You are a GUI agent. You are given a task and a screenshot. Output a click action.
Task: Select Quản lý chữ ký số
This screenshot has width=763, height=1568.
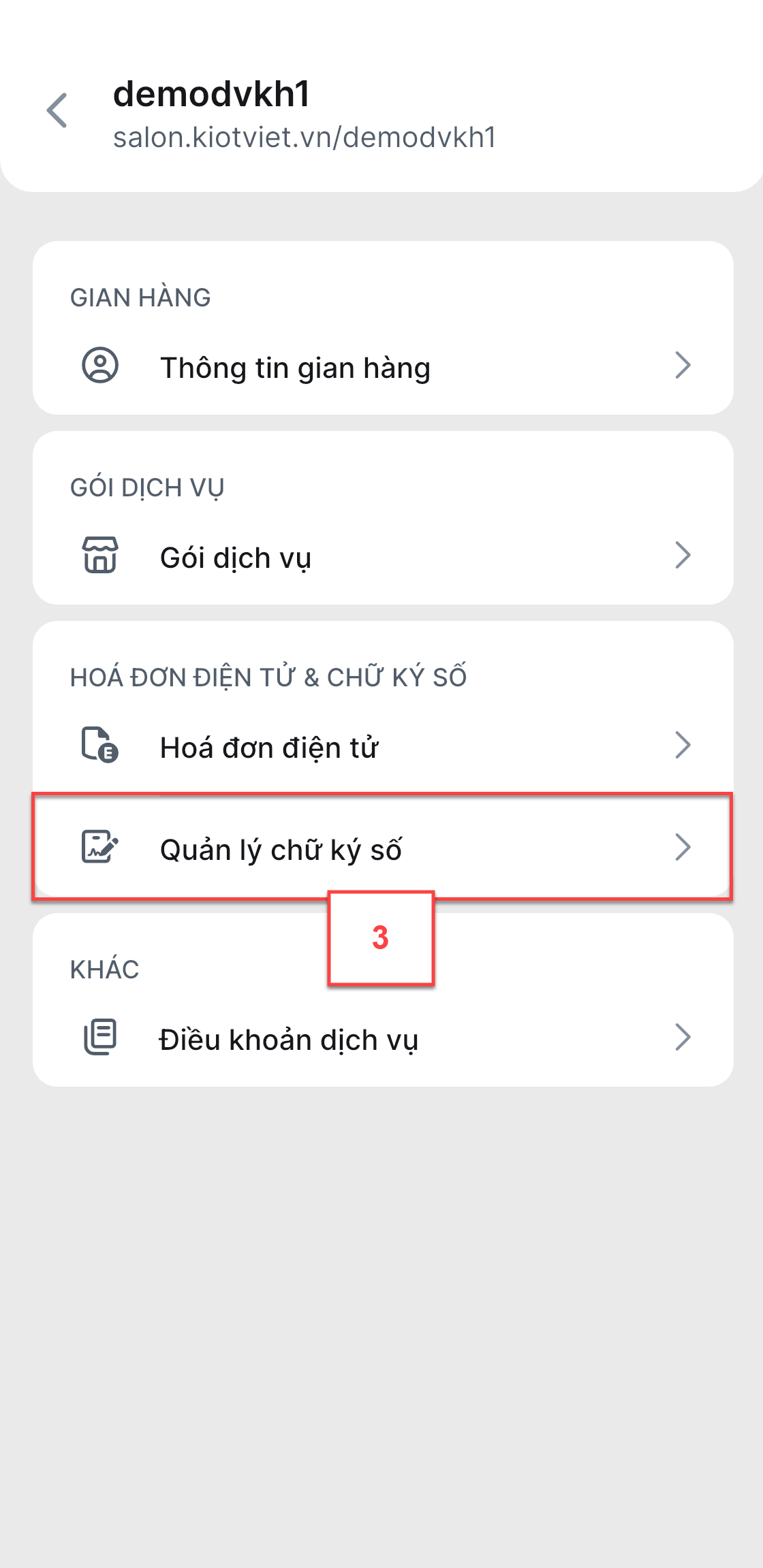[383, 848]
